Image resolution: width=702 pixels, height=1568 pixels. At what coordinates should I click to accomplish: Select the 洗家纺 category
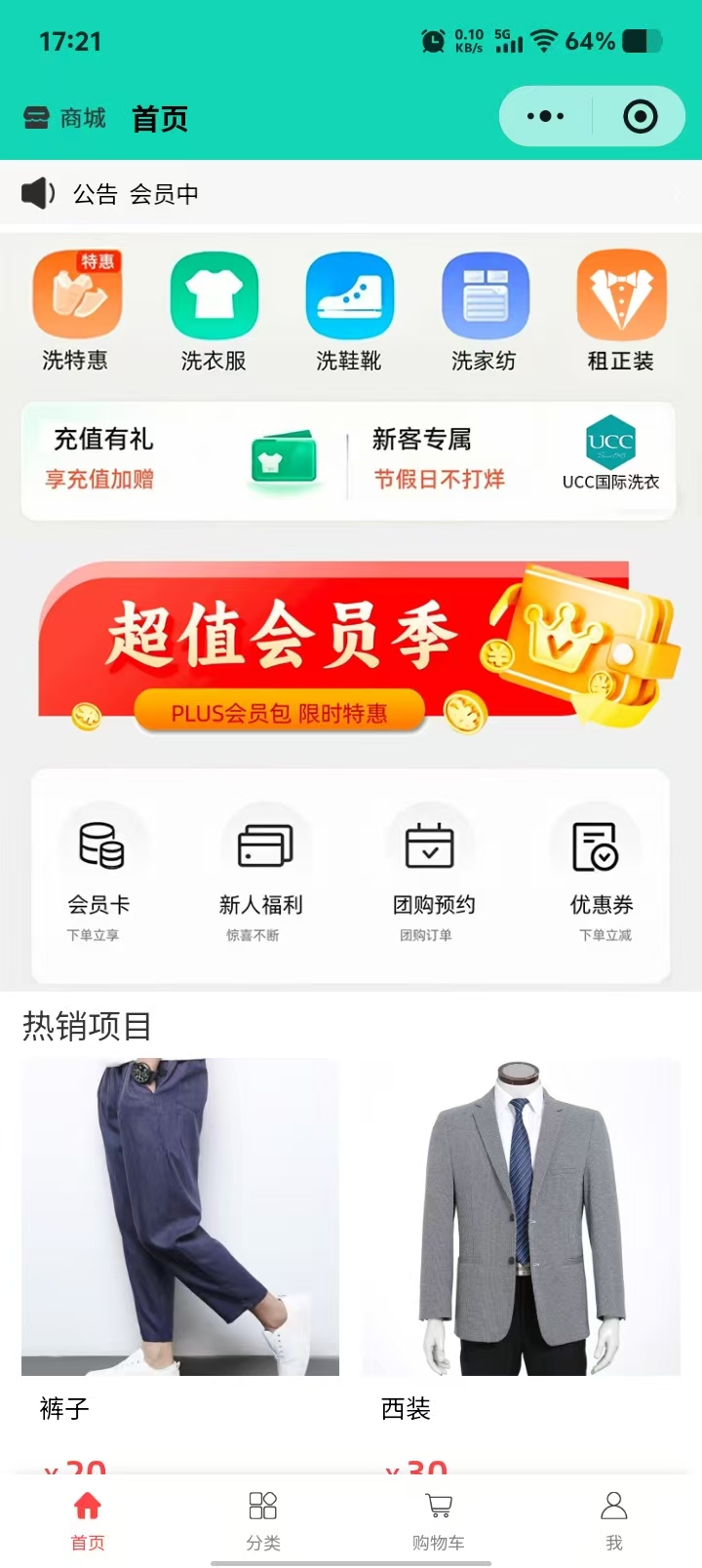tap(485, 312)
